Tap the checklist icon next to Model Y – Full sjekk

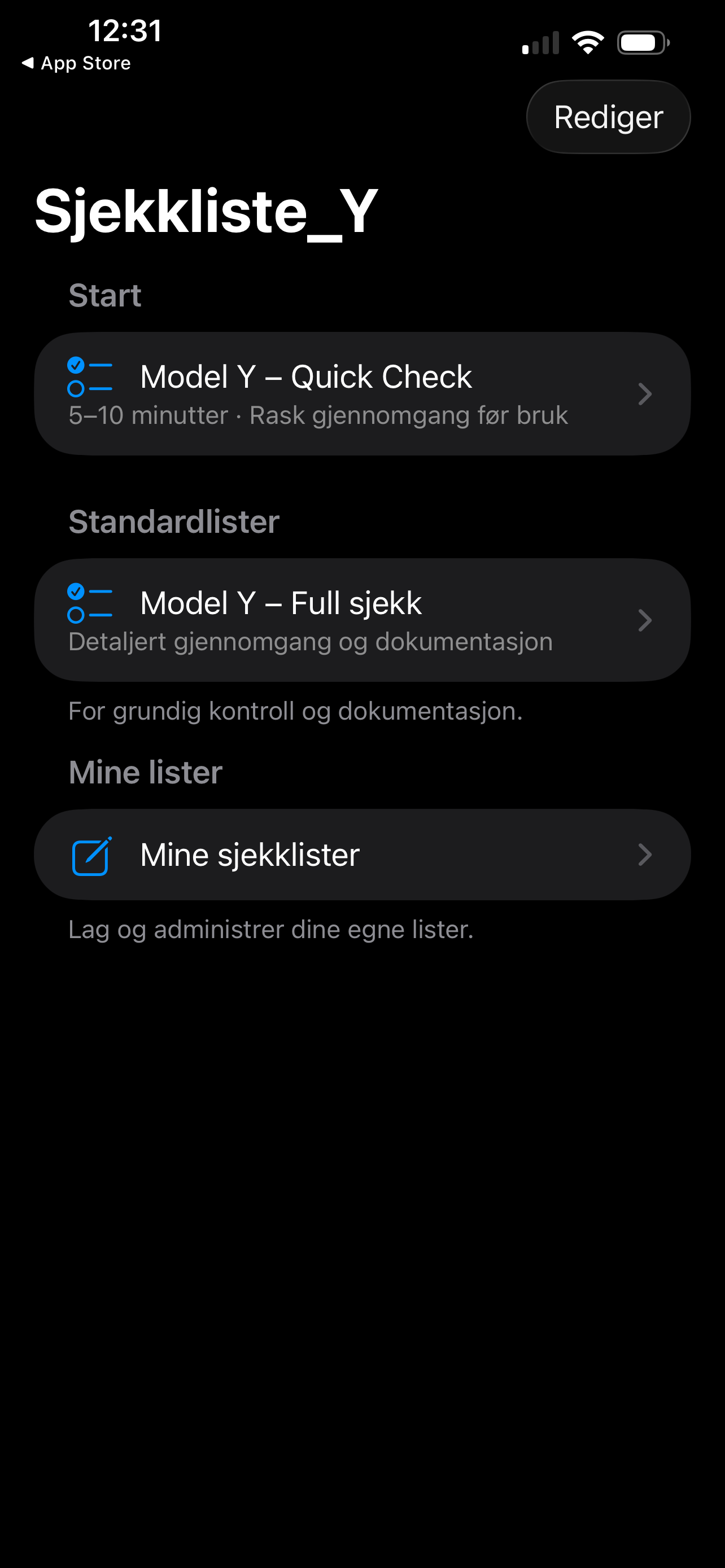coord(89,602)
